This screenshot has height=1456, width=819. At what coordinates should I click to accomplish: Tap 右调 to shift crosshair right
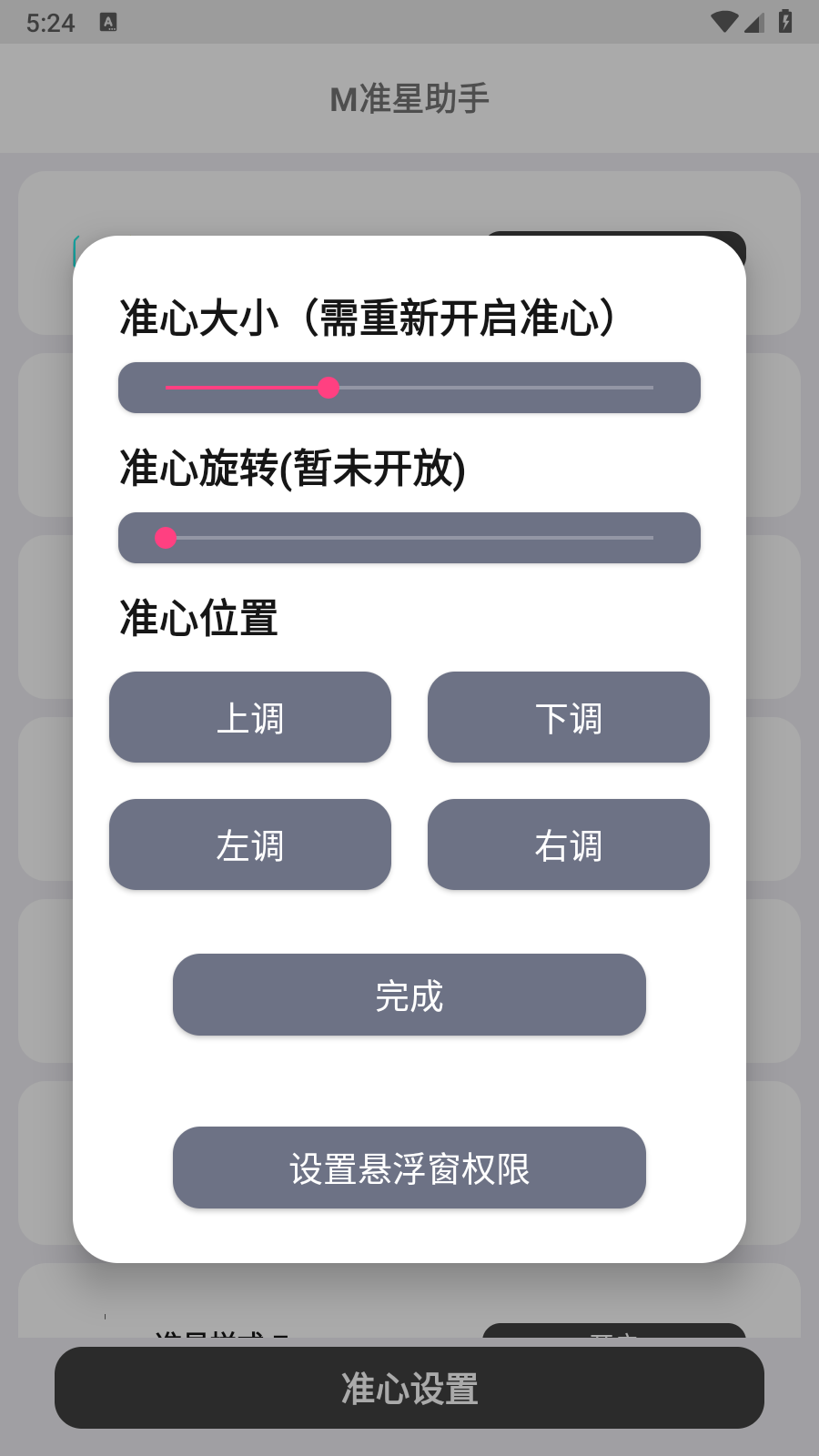568,844
